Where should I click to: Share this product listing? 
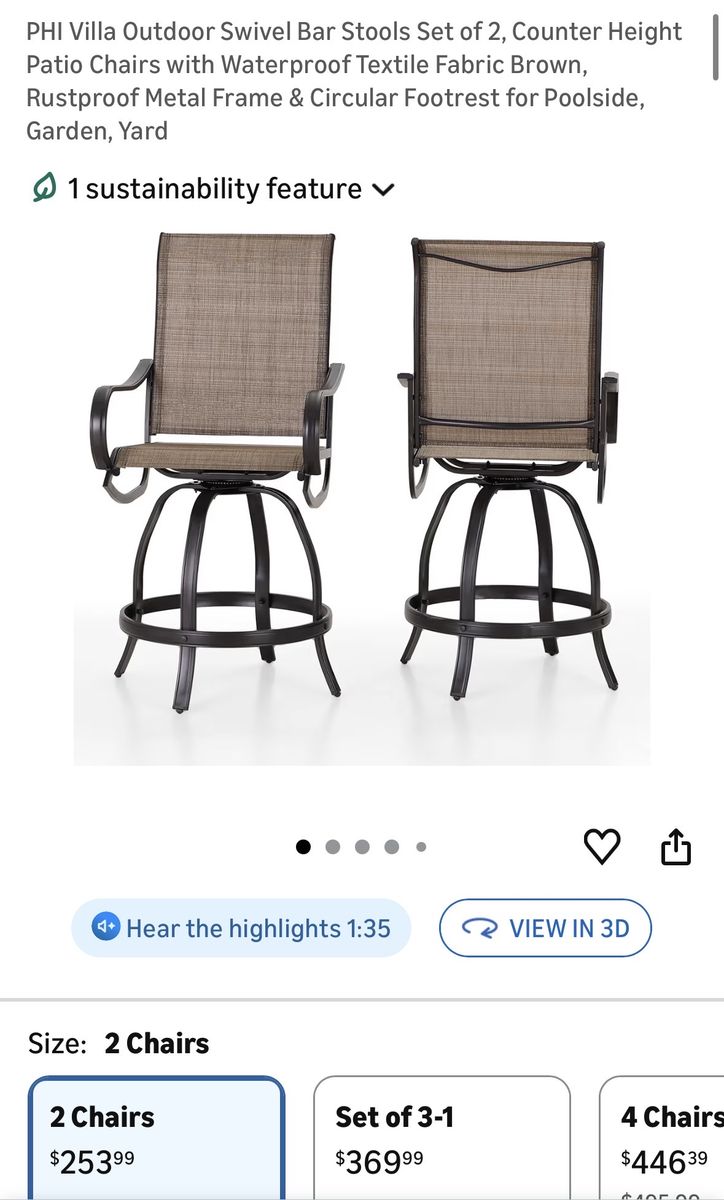[x=676, y=847]
